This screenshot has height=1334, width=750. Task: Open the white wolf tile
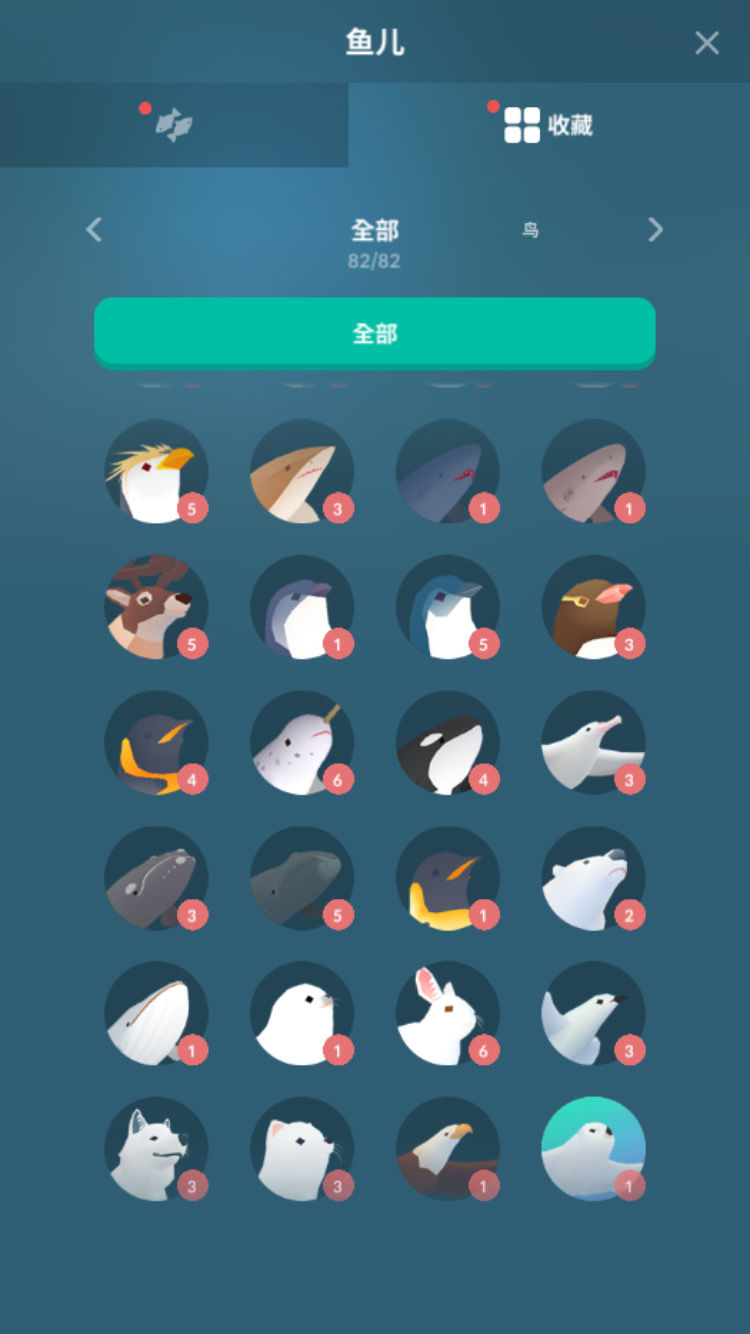(x=156, y=1149)
